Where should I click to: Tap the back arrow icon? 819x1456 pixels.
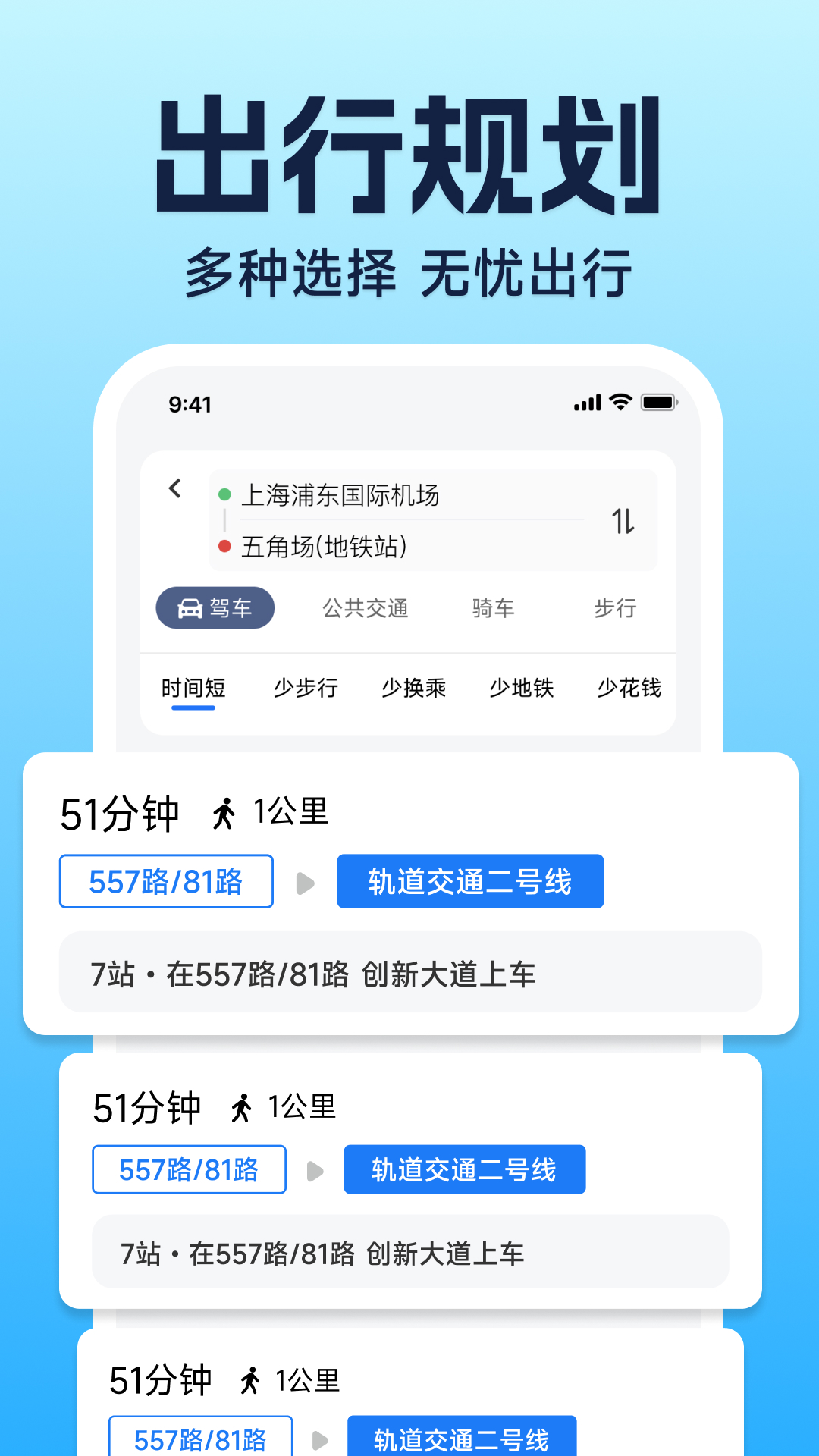coord(175,488)
